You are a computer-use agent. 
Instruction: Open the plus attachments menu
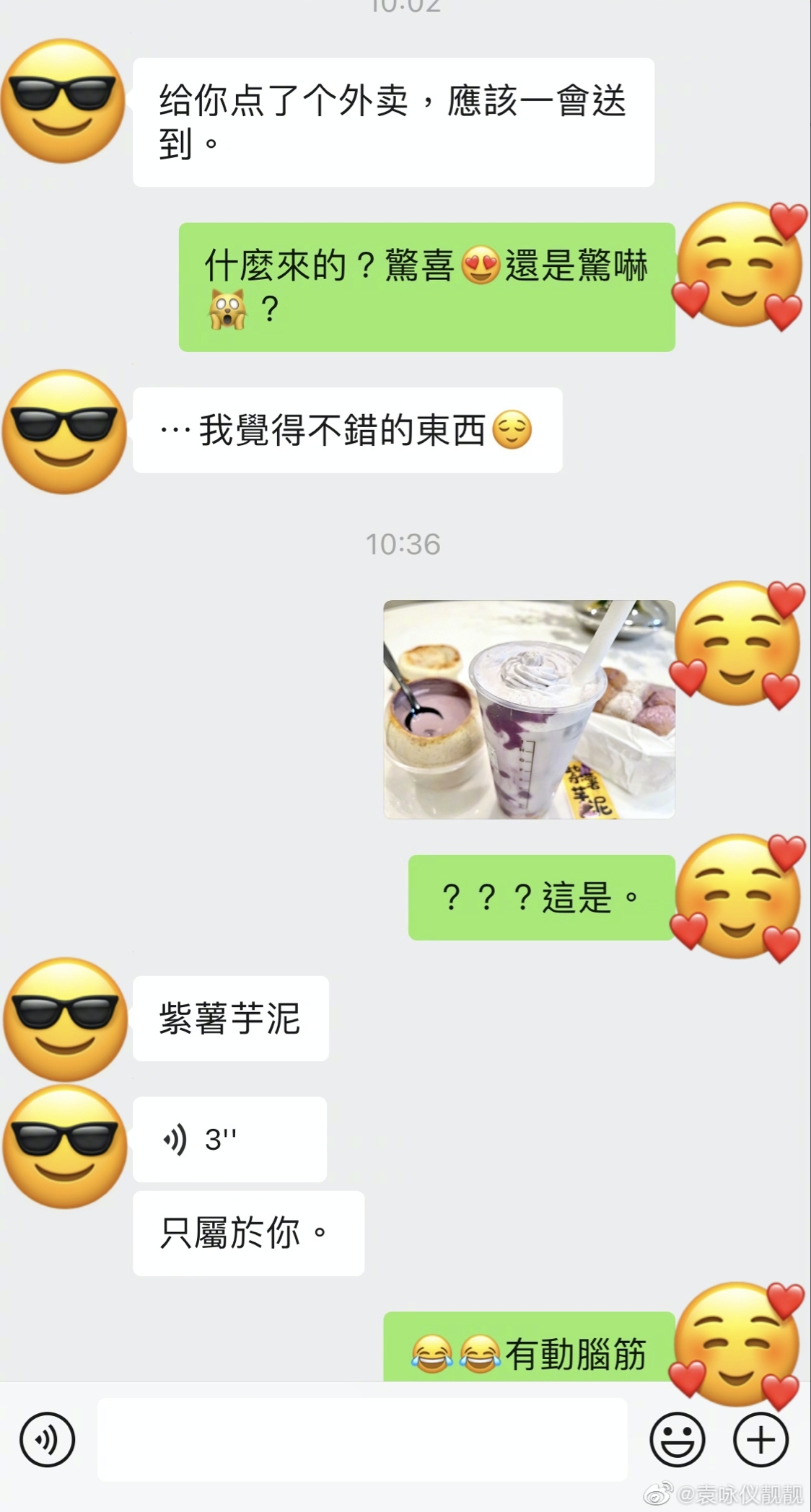[760, 1440]
